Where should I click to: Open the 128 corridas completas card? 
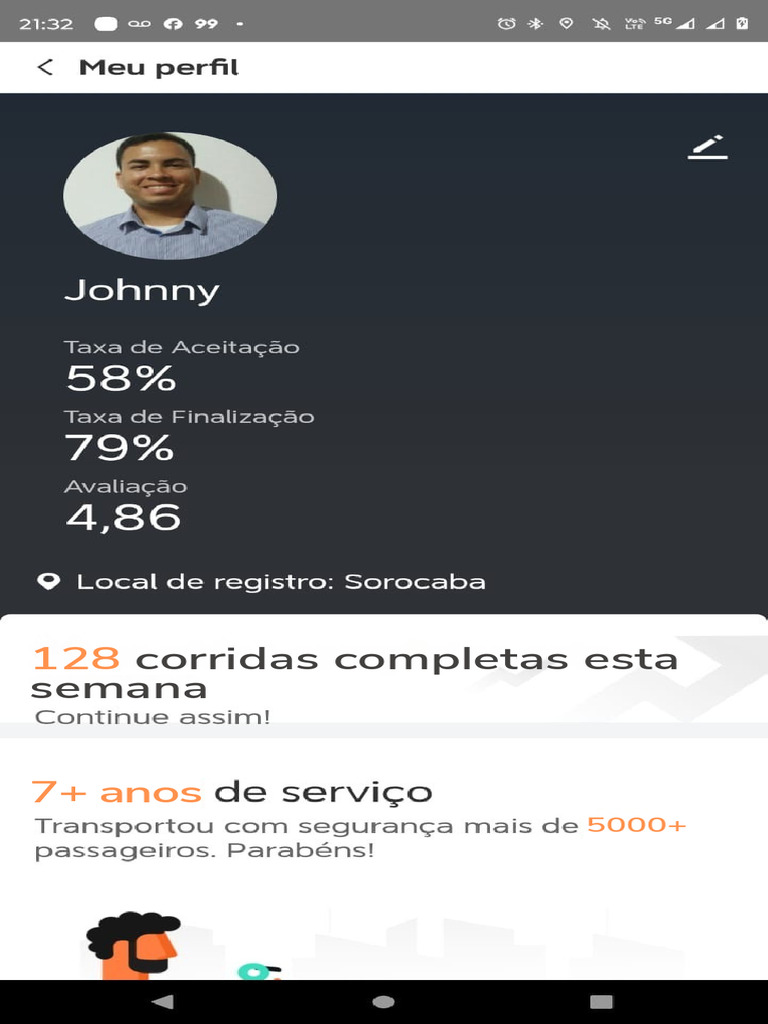(x=384, y=671)
